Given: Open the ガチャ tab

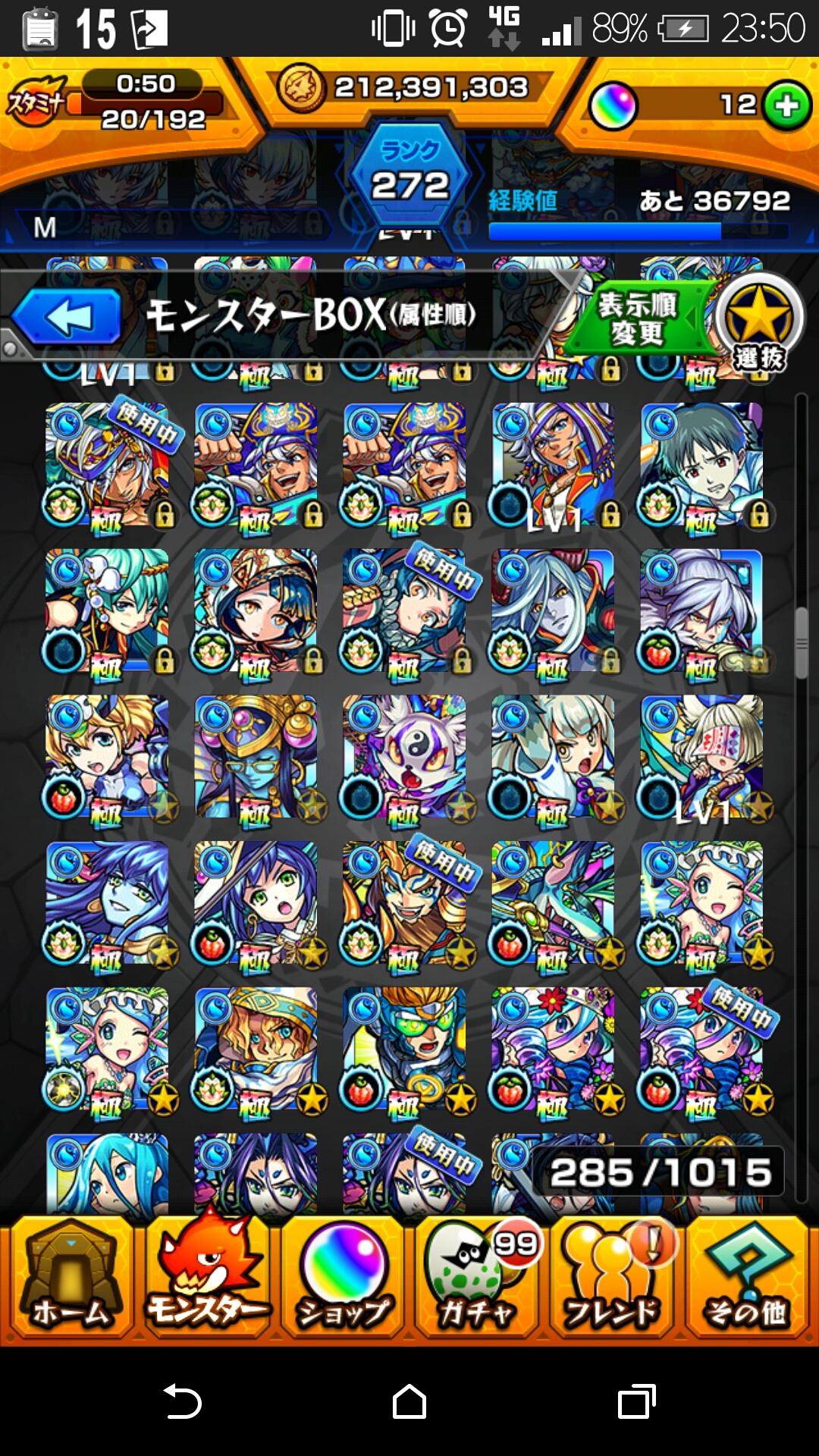Looking at the screenshot, I should [x=476, y=1280].
